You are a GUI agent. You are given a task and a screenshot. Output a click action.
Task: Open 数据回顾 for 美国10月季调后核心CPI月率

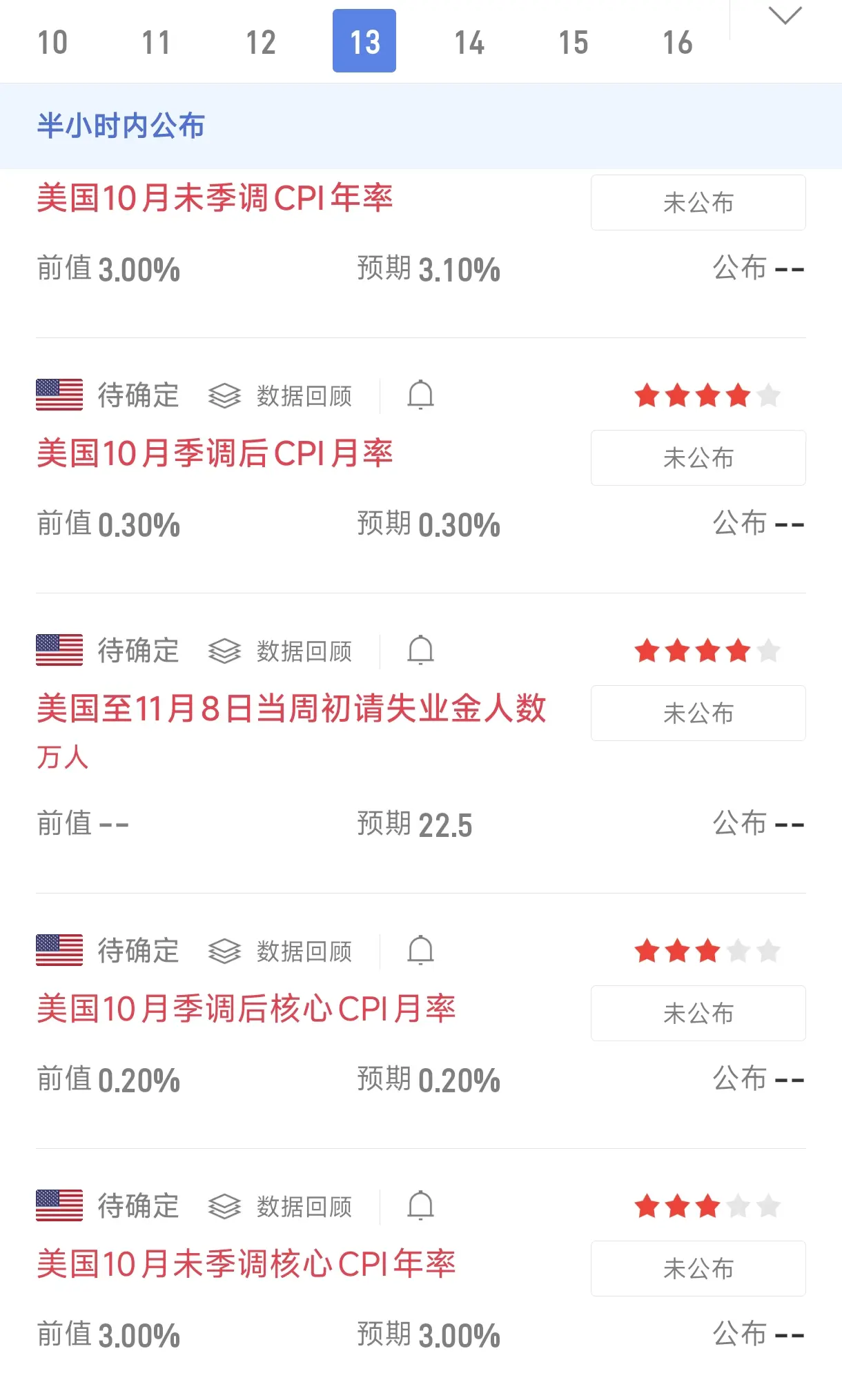[x=281, y=952]
